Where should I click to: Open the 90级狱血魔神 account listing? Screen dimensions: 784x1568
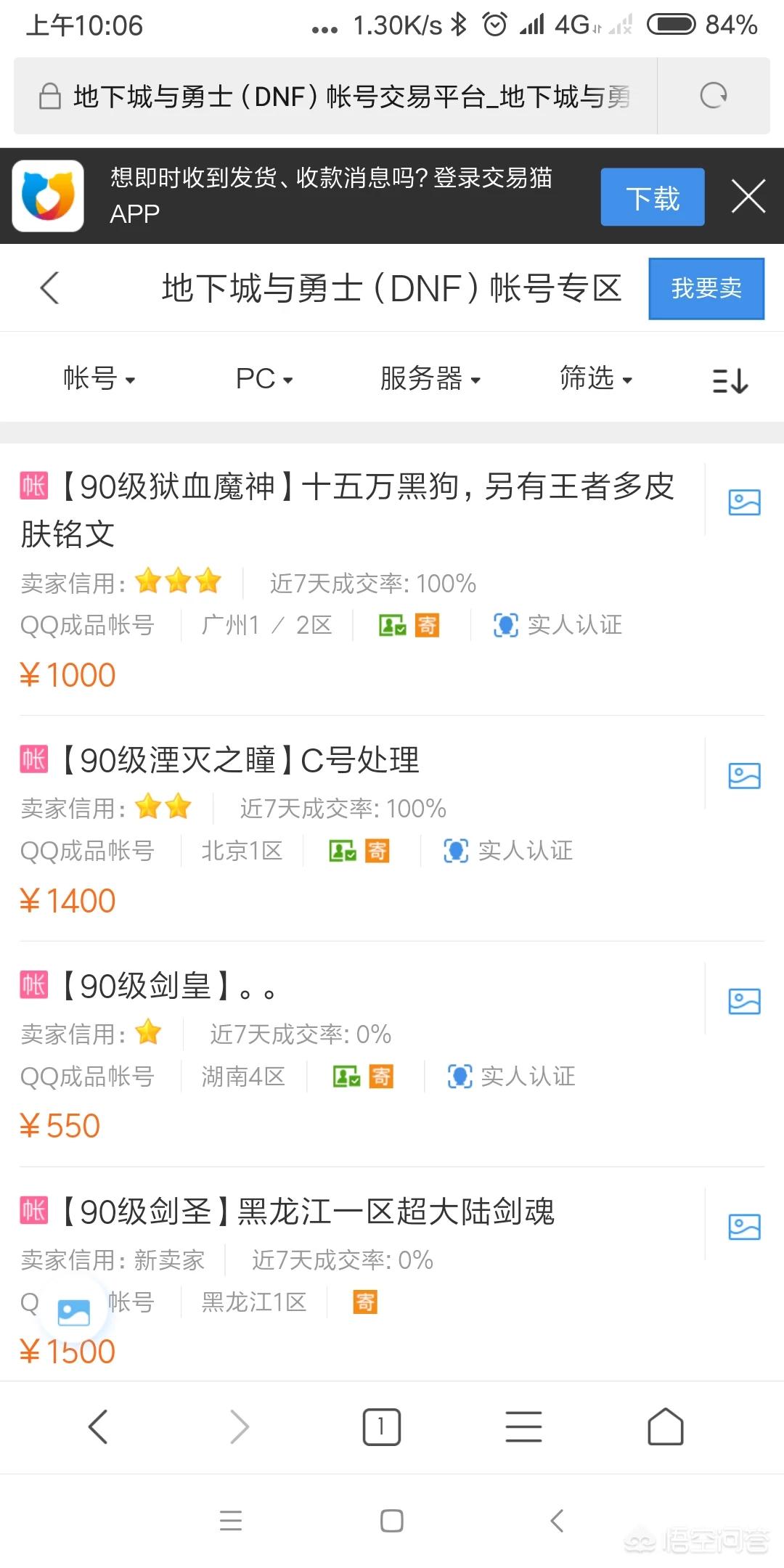coord(348,510)
